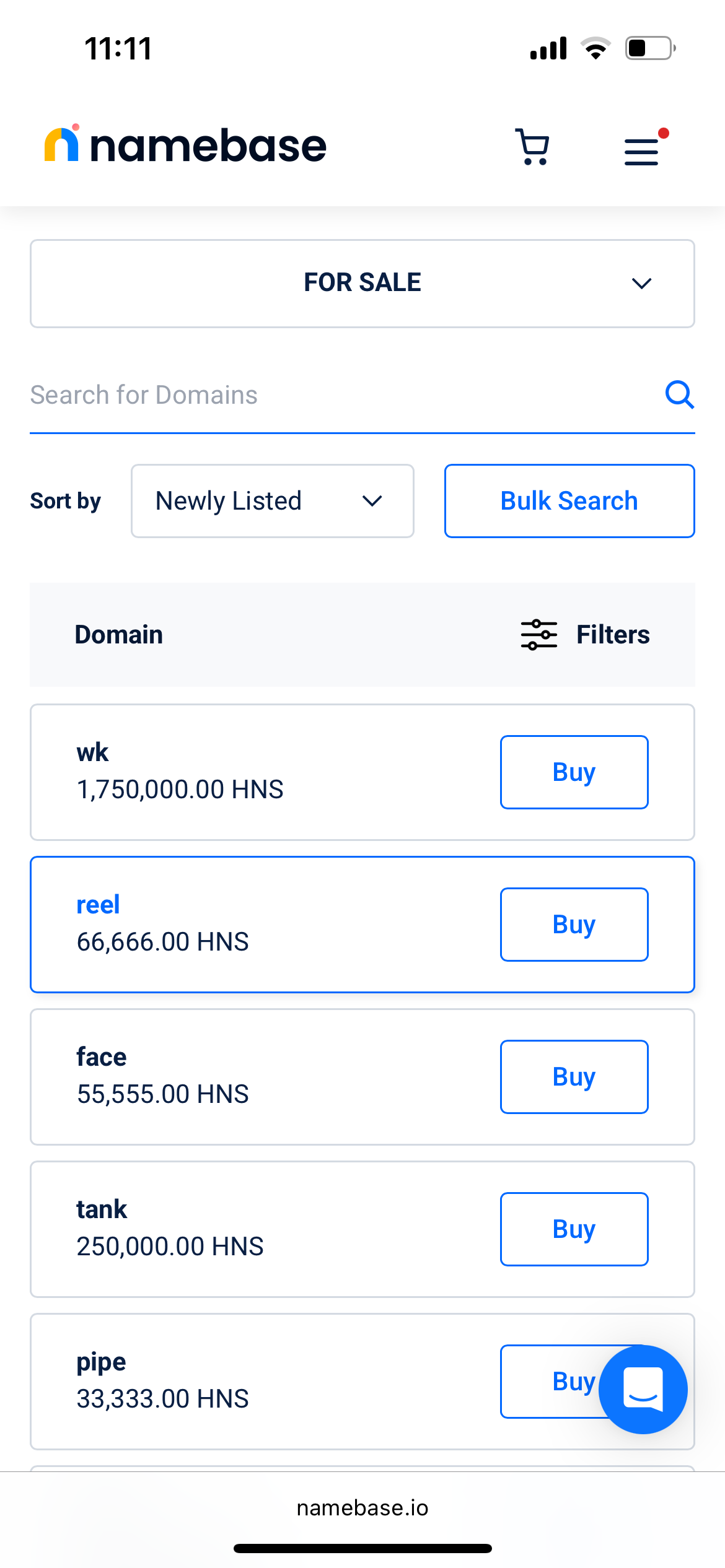The width and height of the screenshot is (725, 1568).
Task: Open the reel domain link
Action: pos(99,904)
